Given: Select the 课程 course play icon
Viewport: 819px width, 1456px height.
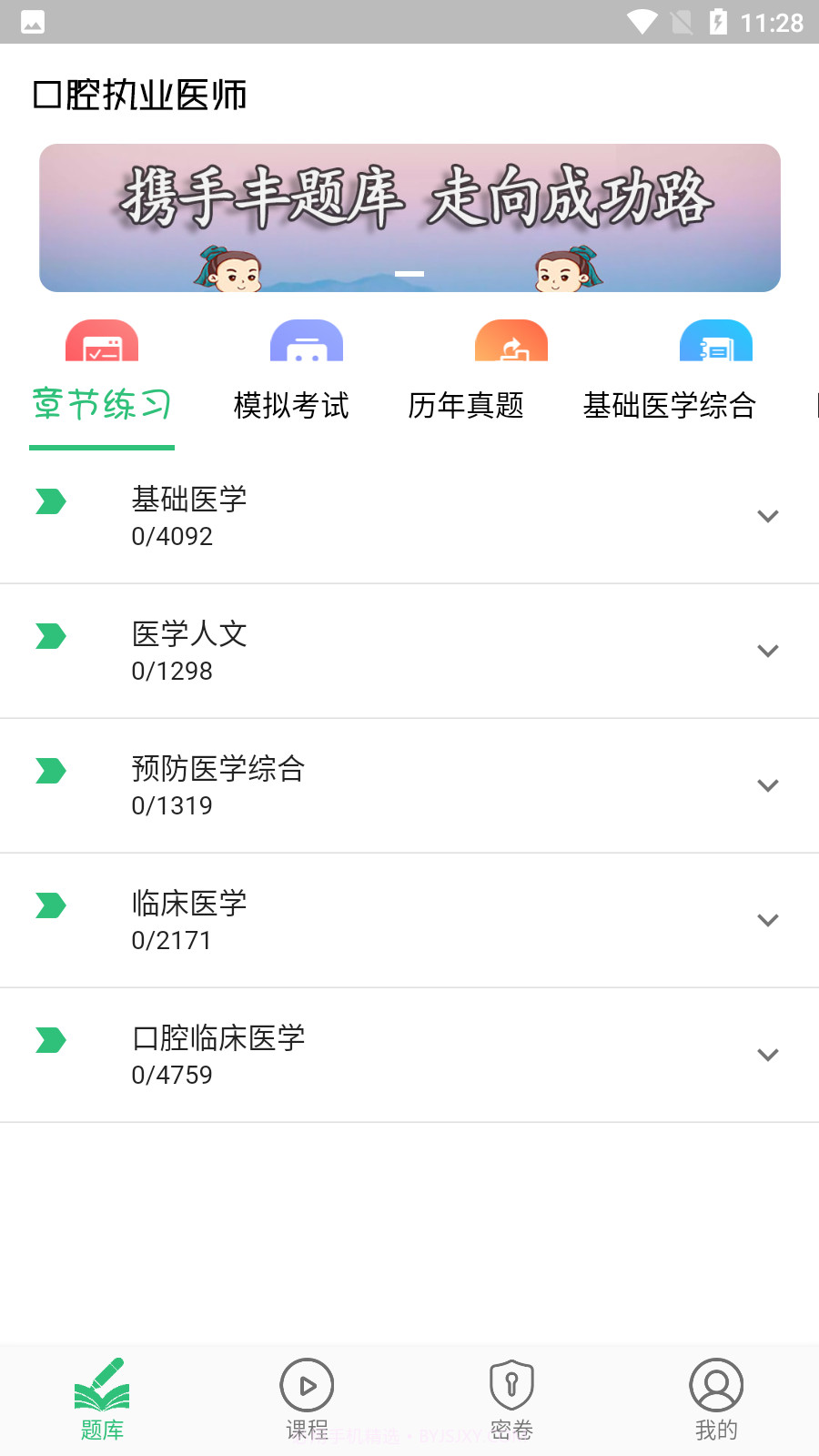Looking at the screenshot, I should [x=307, y=1383].
